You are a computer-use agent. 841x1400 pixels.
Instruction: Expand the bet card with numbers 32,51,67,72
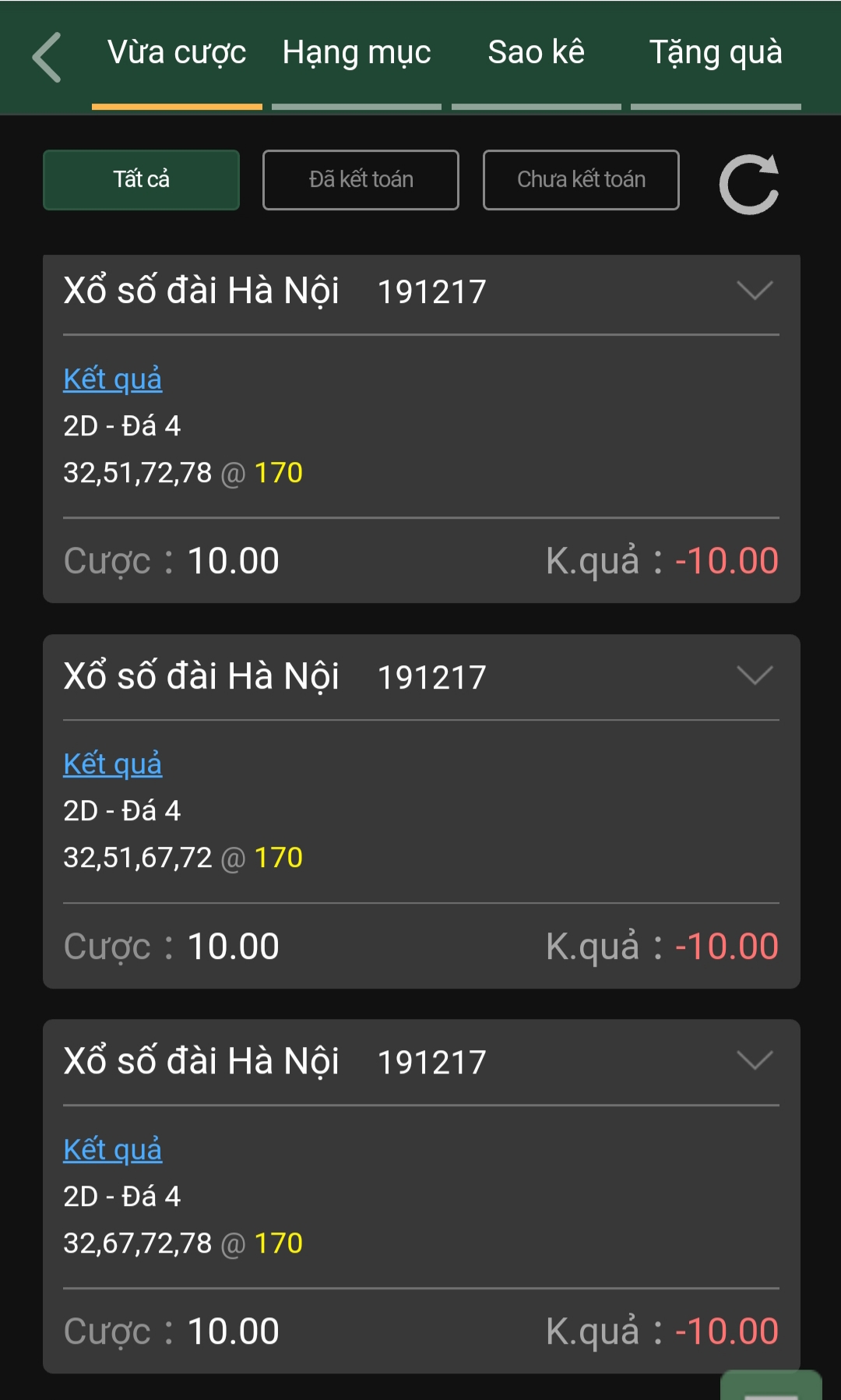click(x=755, y=675)
